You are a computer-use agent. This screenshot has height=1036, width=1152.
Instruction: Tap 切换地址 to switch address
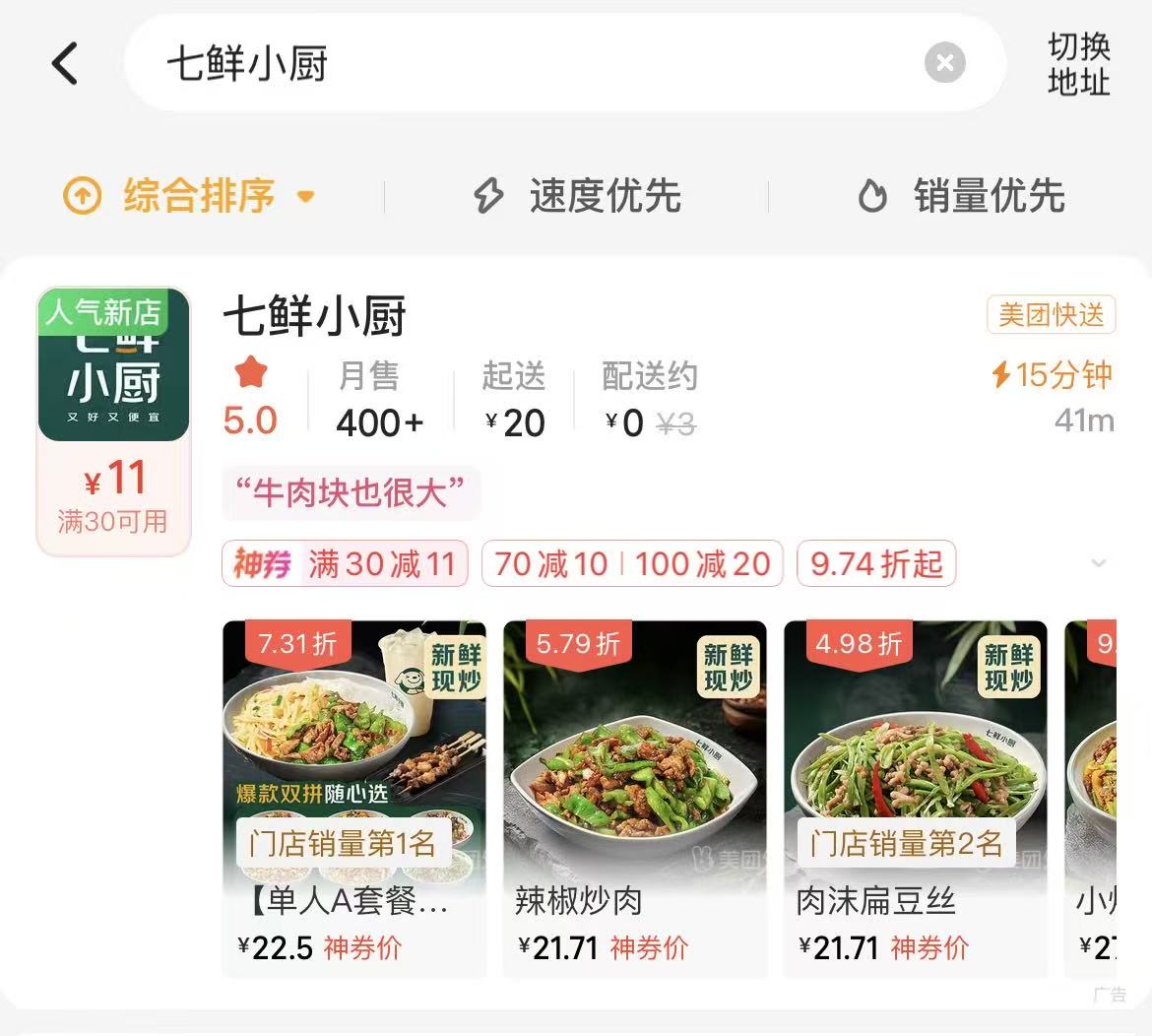tap(1078, 64)
